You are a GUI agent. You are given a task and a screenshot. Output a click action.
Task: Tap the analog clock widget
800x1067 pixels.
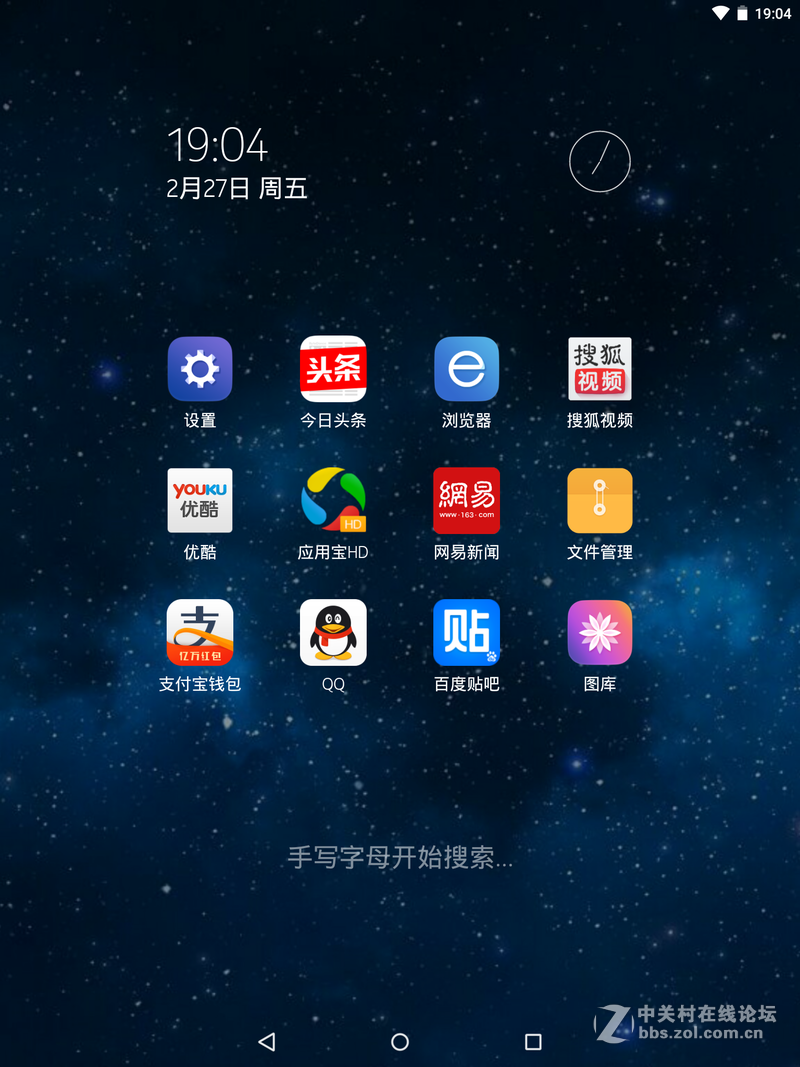[598, 161]
